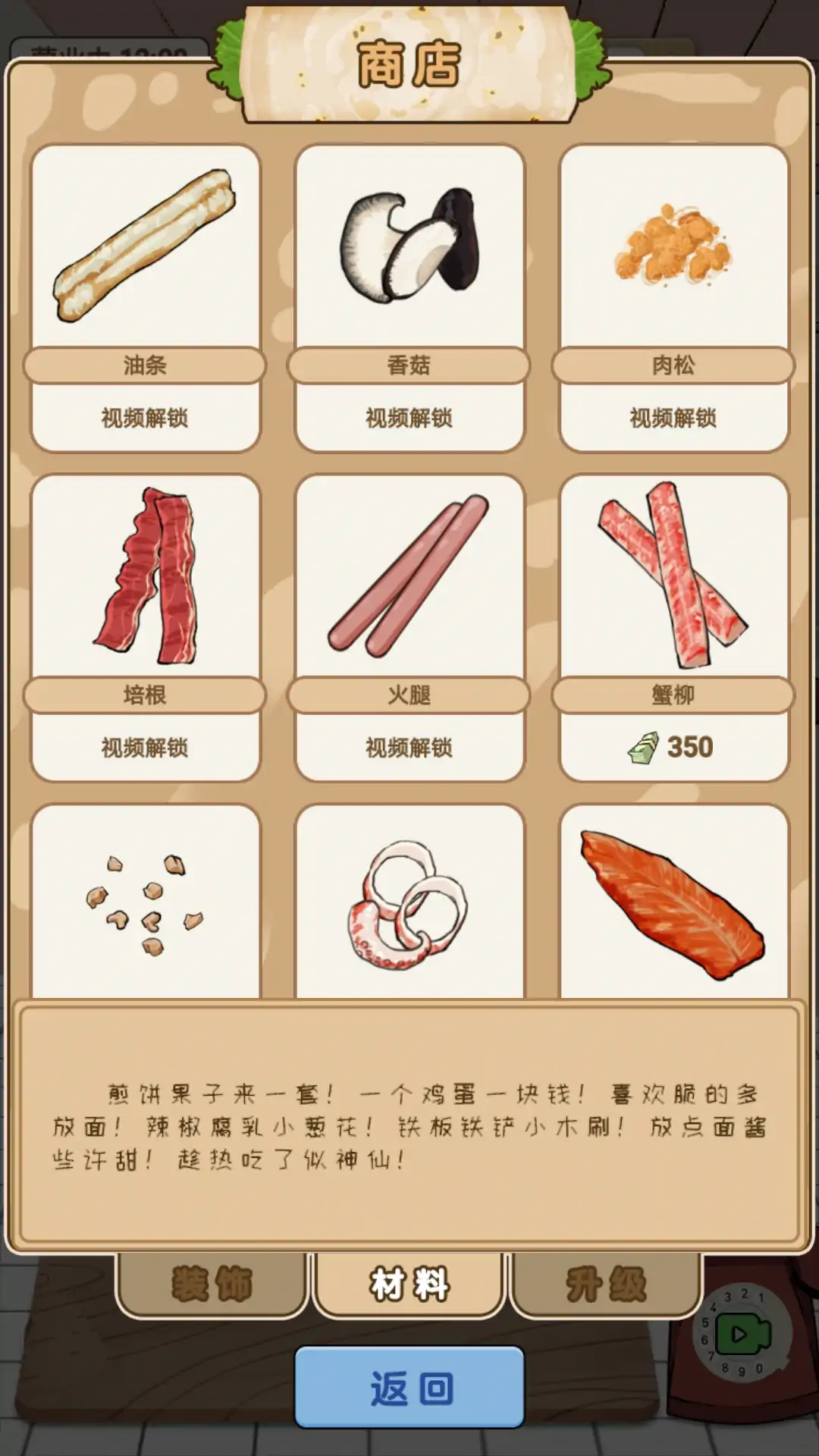Tap the 返回 button to go back
Image resolution: width=819 pixels, height=1456 pixels.
coord(409,1389)
